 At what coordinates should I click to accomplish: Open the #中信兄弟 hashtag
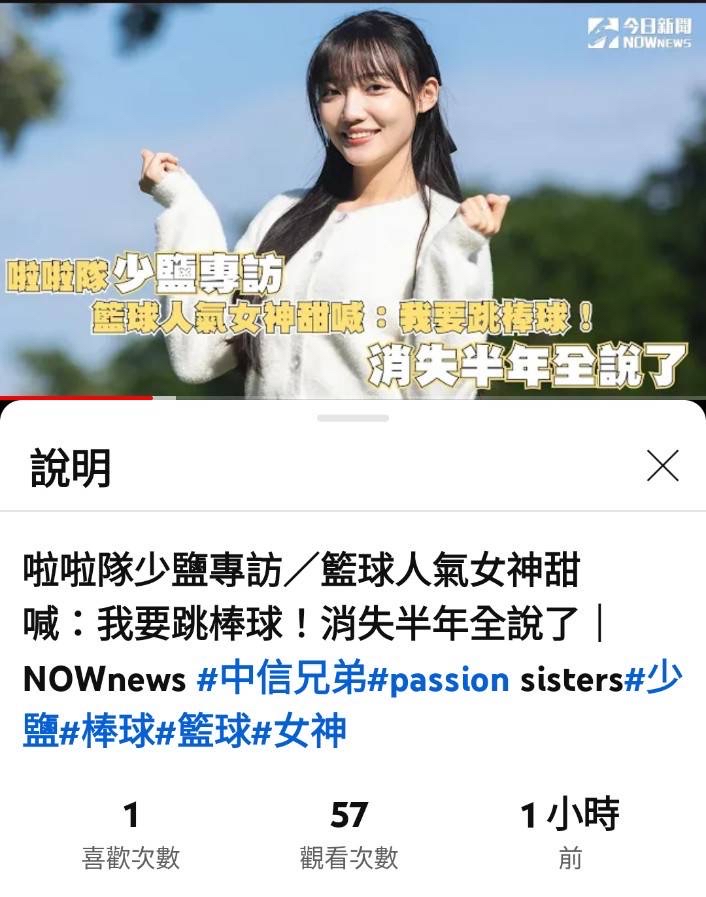pos(282,680)
